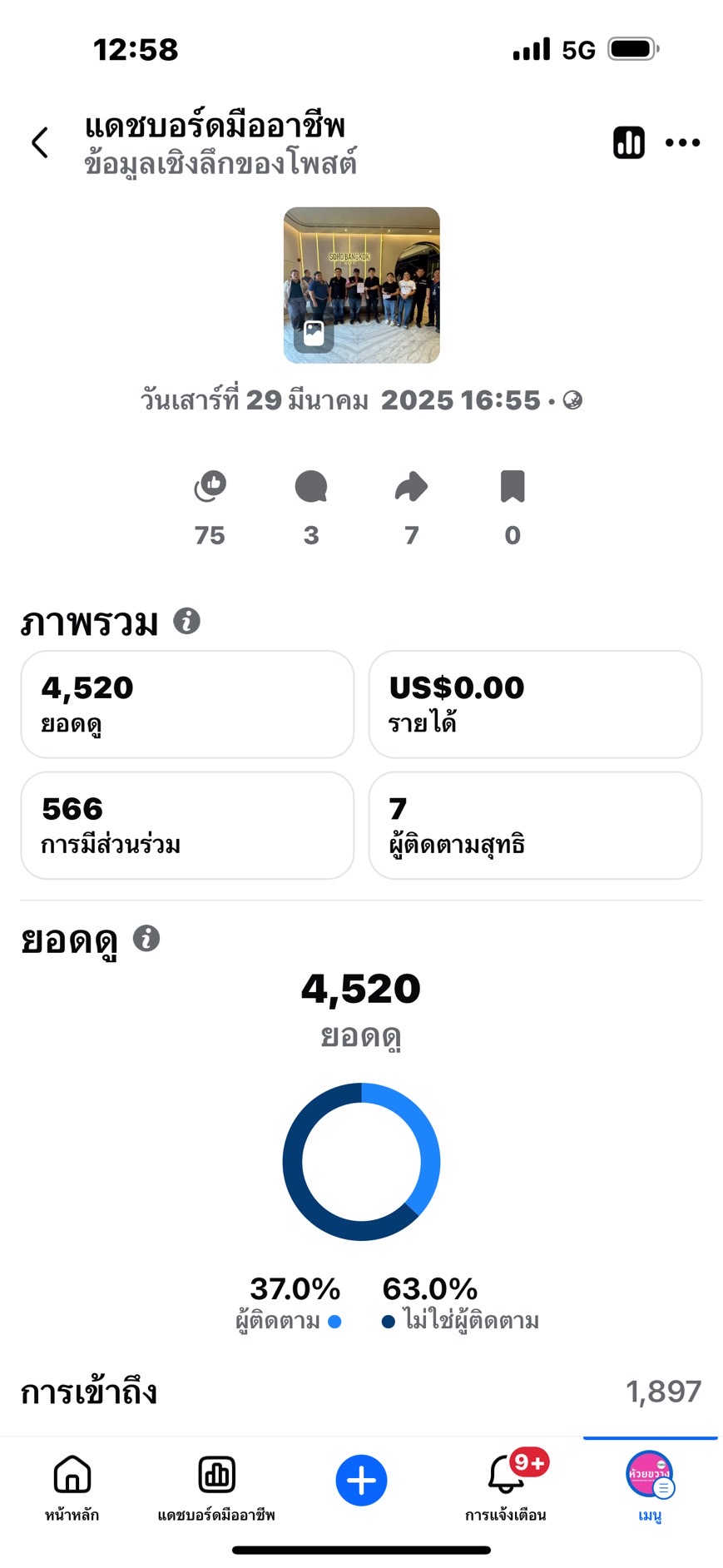Open the three-dot overflow menu
The width and height of the screenshot is (723, 1568).
[682, 142]
